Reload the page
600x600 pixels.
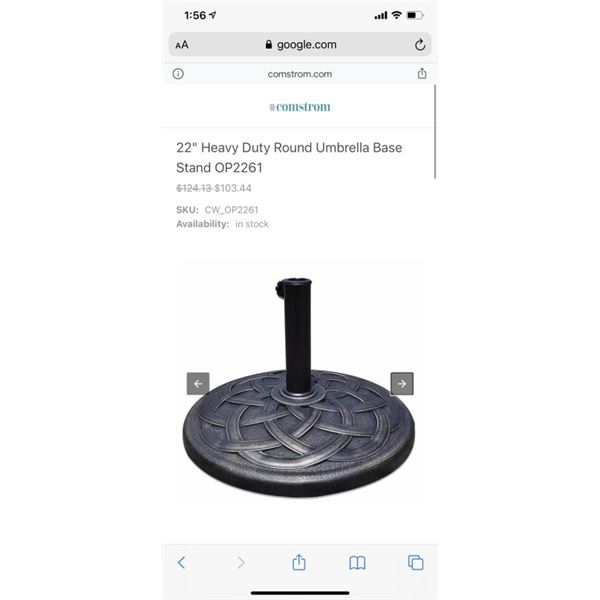(420, 45)
